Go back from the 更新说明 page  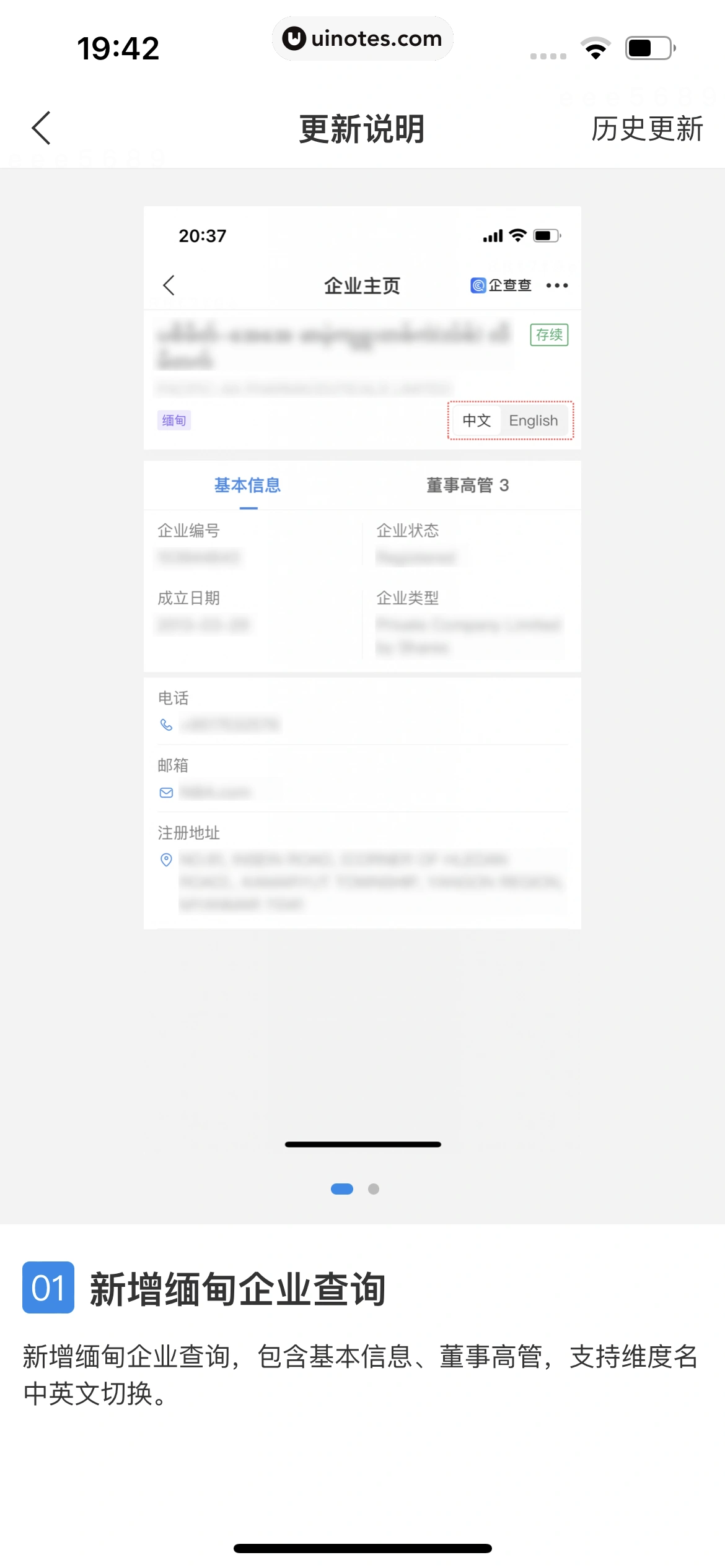click(42, 129)
